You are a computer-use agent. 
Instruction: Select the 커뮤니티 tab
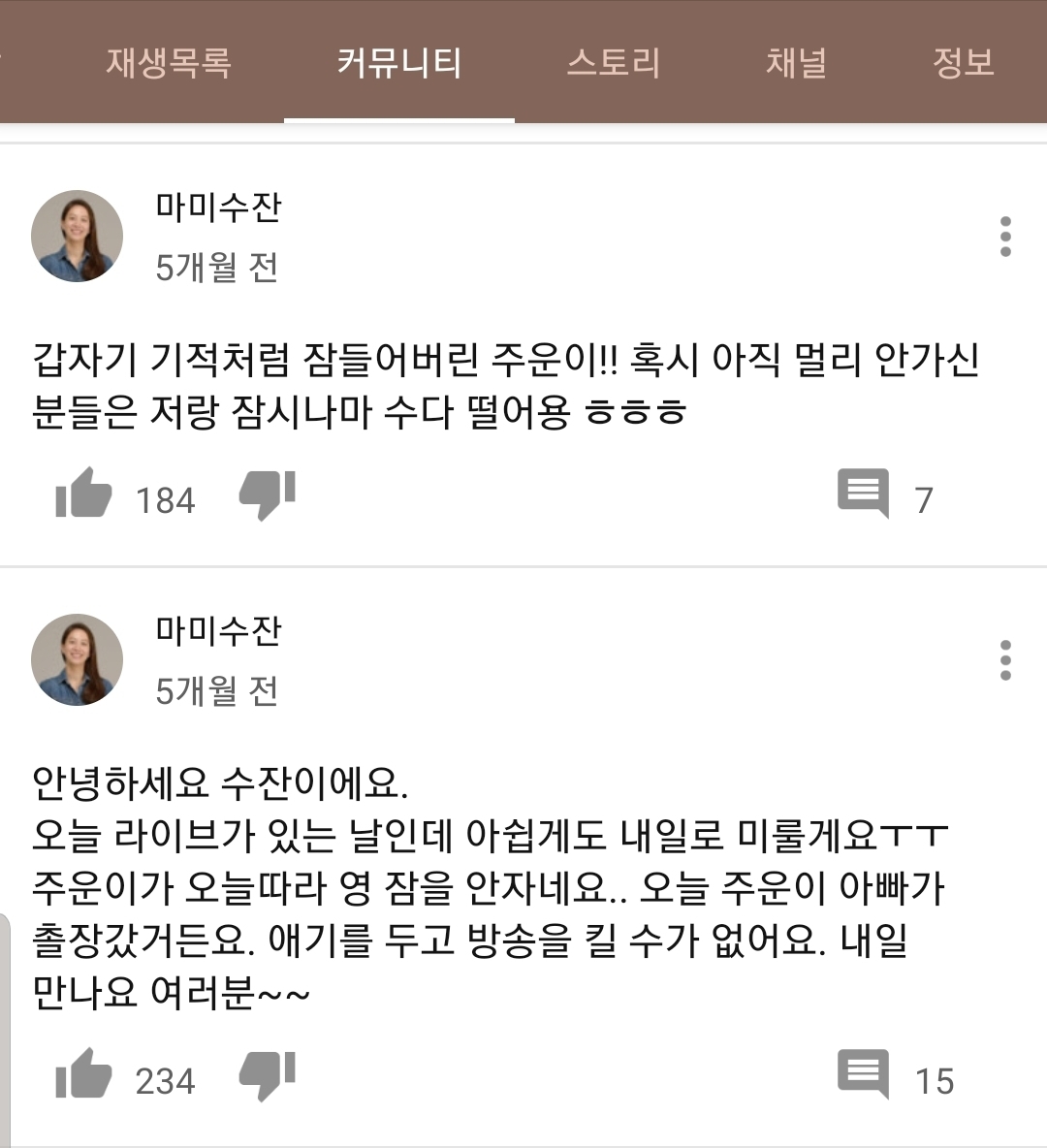(x=398, y=63)
